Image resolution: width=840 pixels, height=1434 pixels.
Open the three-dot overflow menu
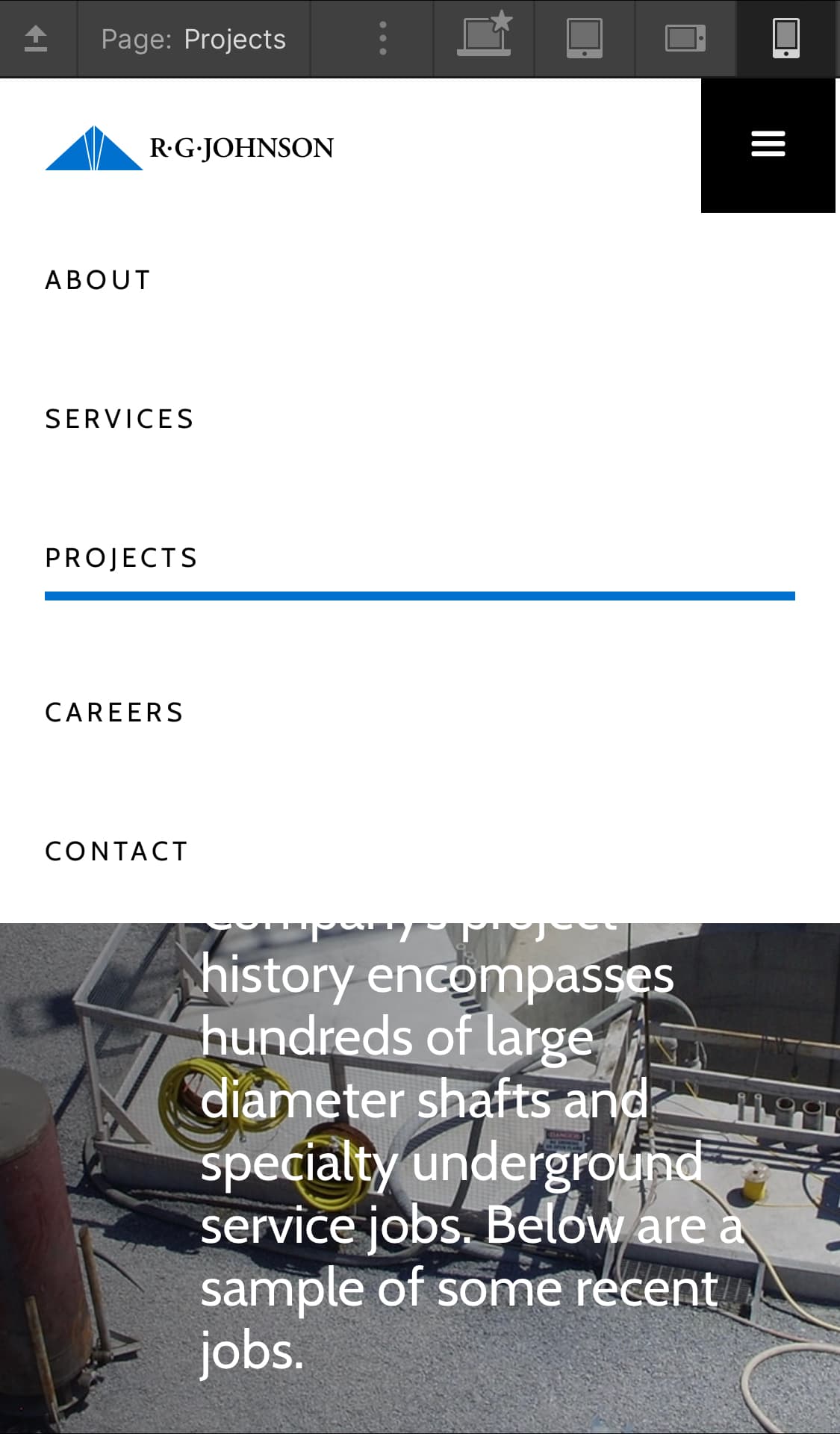pyautogui.click(x=383, y=38)
